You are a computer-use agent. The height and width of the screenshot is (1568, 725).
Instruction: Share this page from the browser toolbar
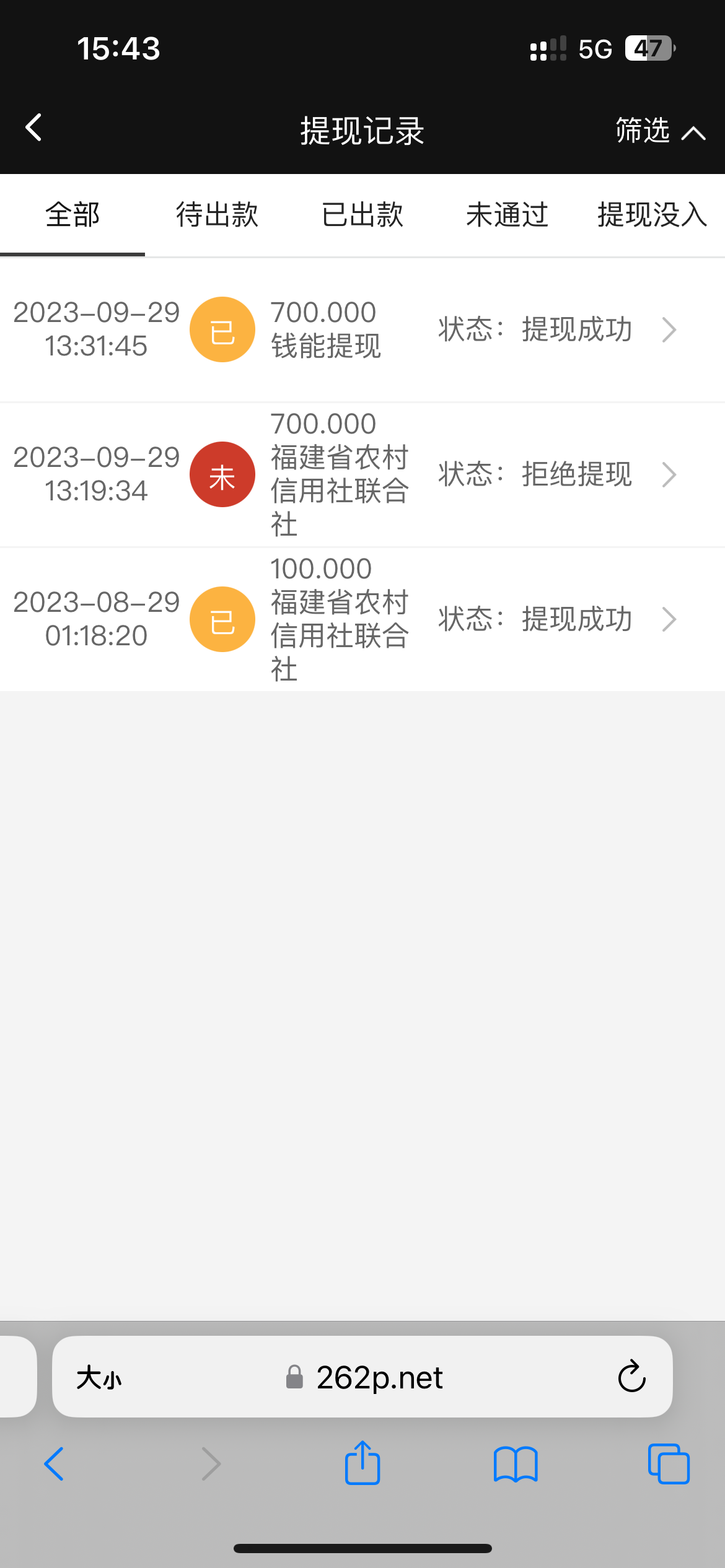[x=362, y=1463]
